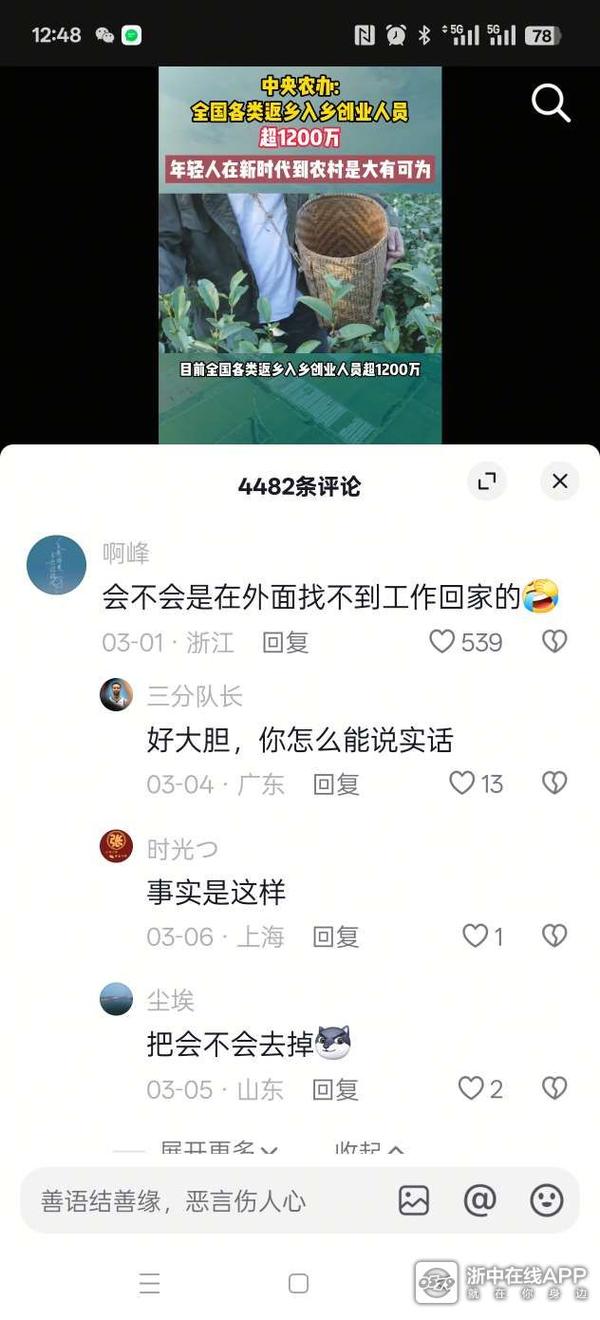Reply to 啊峰's comment
Viewport: 600px width, 1320px height.
click(285, 643)
